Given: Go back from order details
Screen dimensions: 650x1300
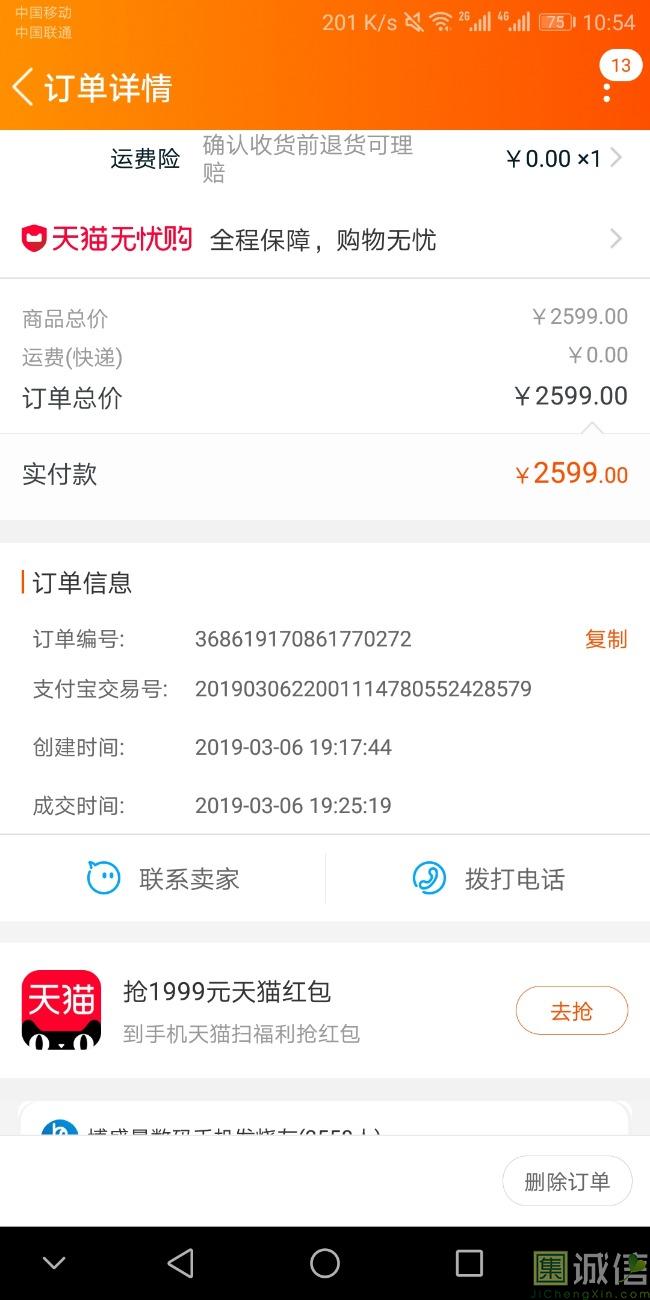Looking at the screenshot, I should (x=24, y=87).
